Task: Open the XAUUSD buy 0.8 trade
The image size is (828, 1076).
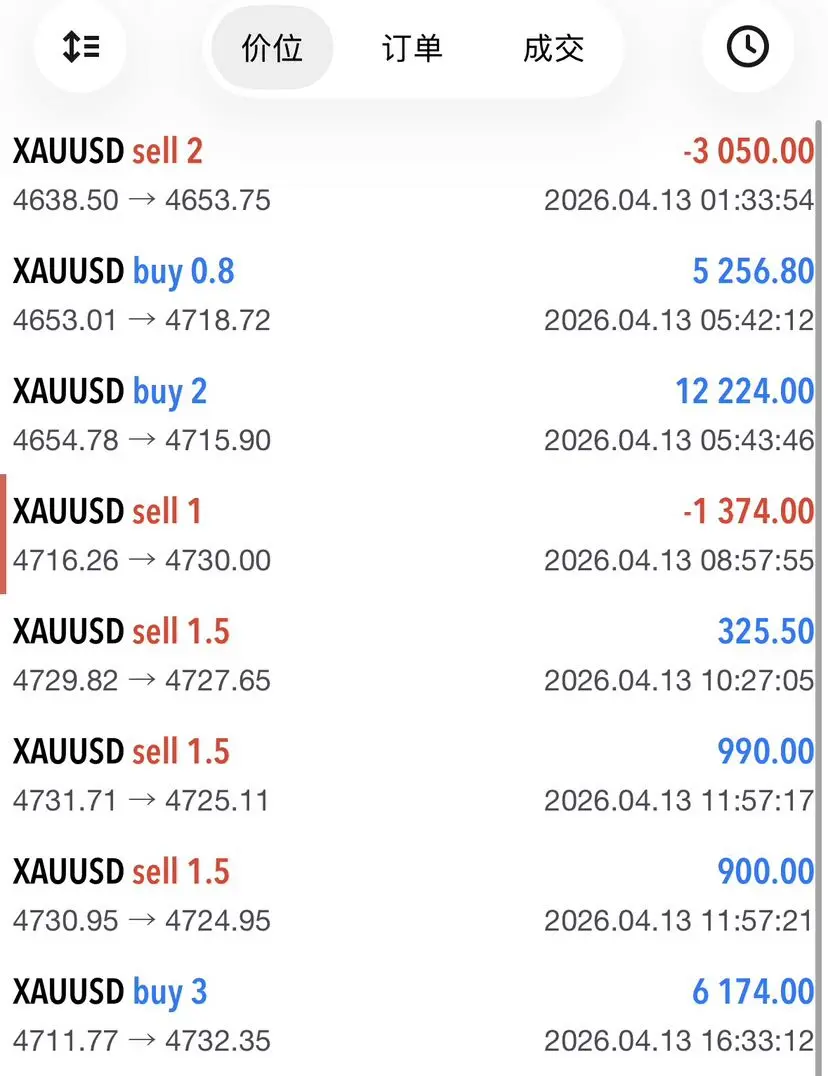Action: (413, 295)
